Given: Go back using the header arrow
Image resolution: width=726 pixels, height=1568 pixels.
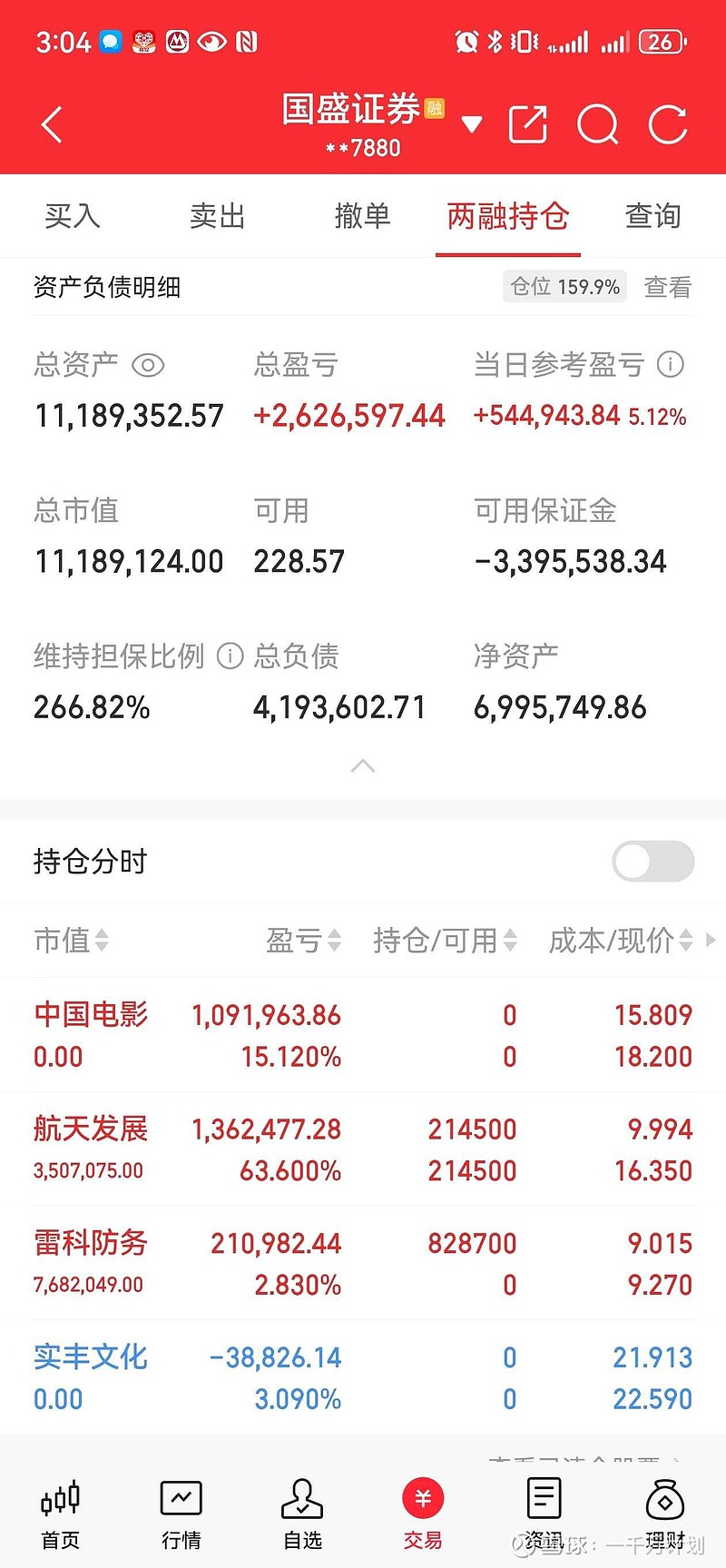Looking at the screenshot, I should pos(53,125).
